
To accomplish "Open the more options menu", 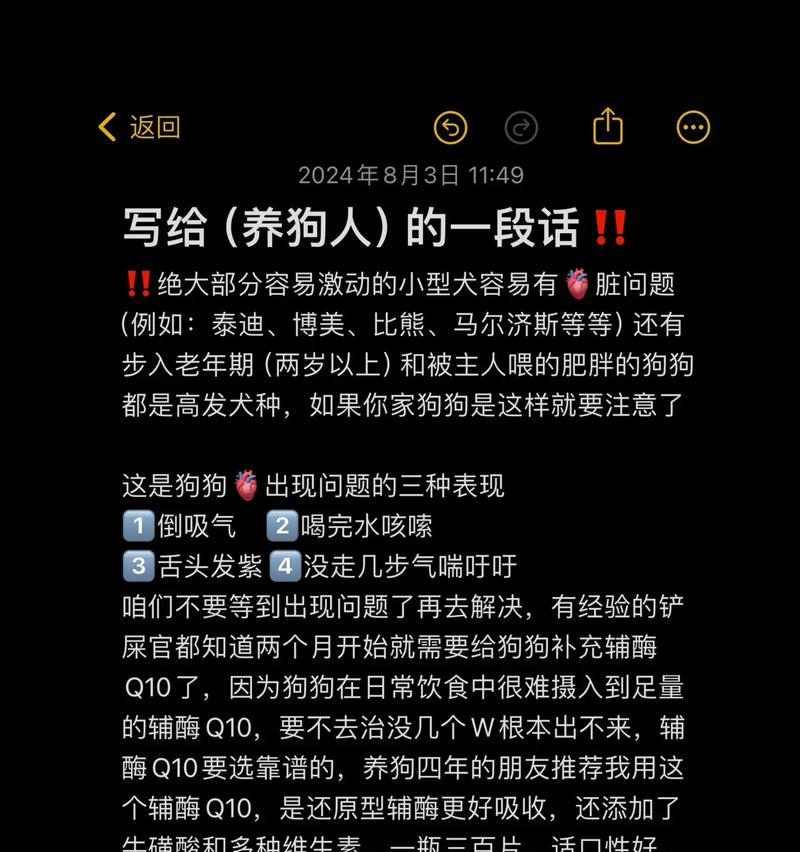I will point(693,127).
